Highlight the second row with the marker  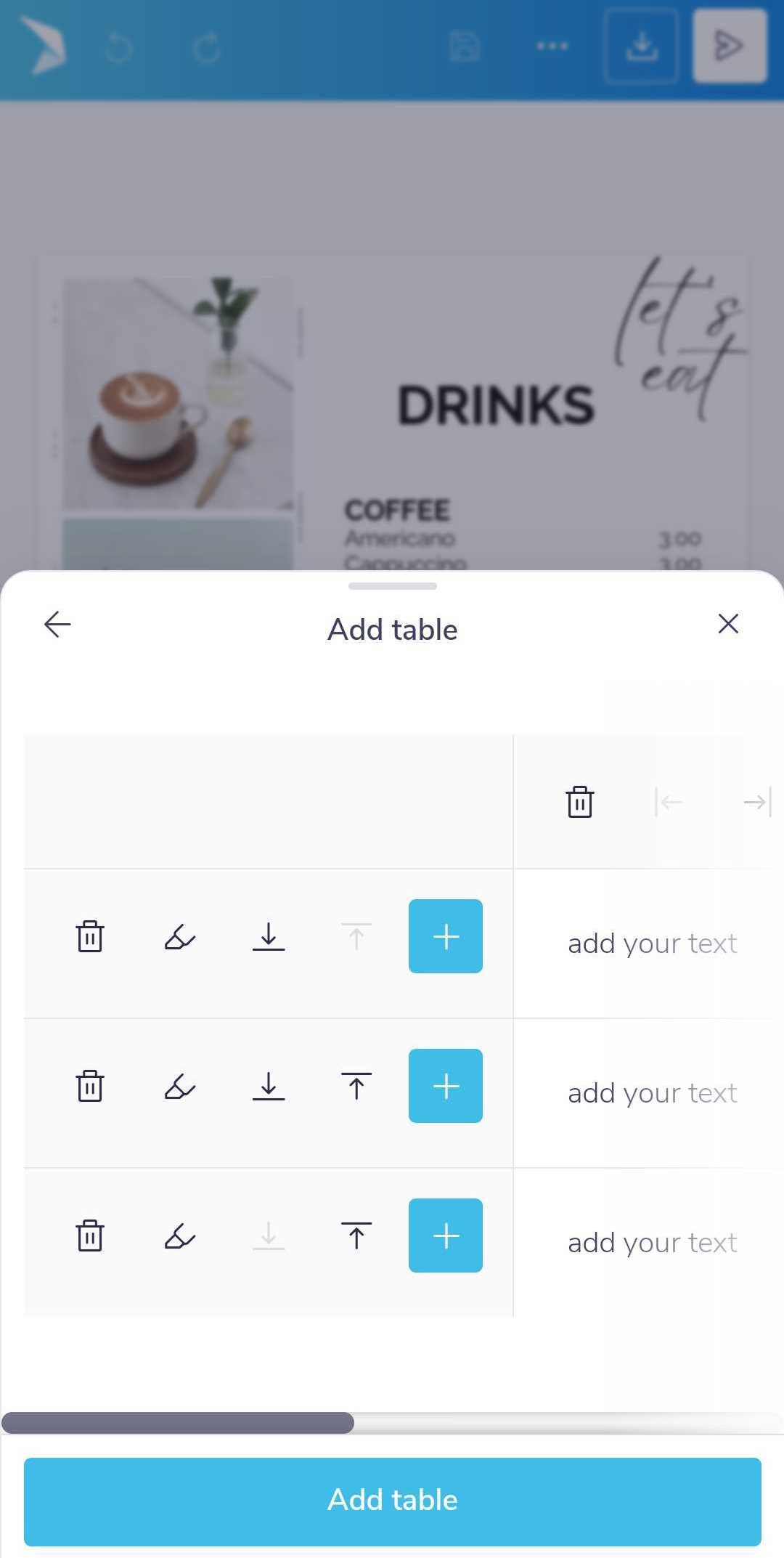pos(180,1086)
